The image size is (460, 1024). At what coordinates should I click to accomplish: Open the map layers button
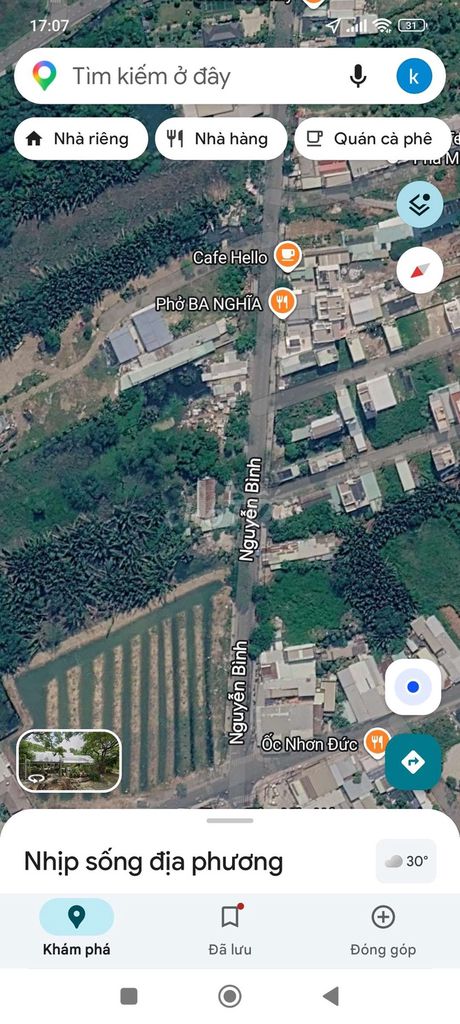tap(420, 204)
